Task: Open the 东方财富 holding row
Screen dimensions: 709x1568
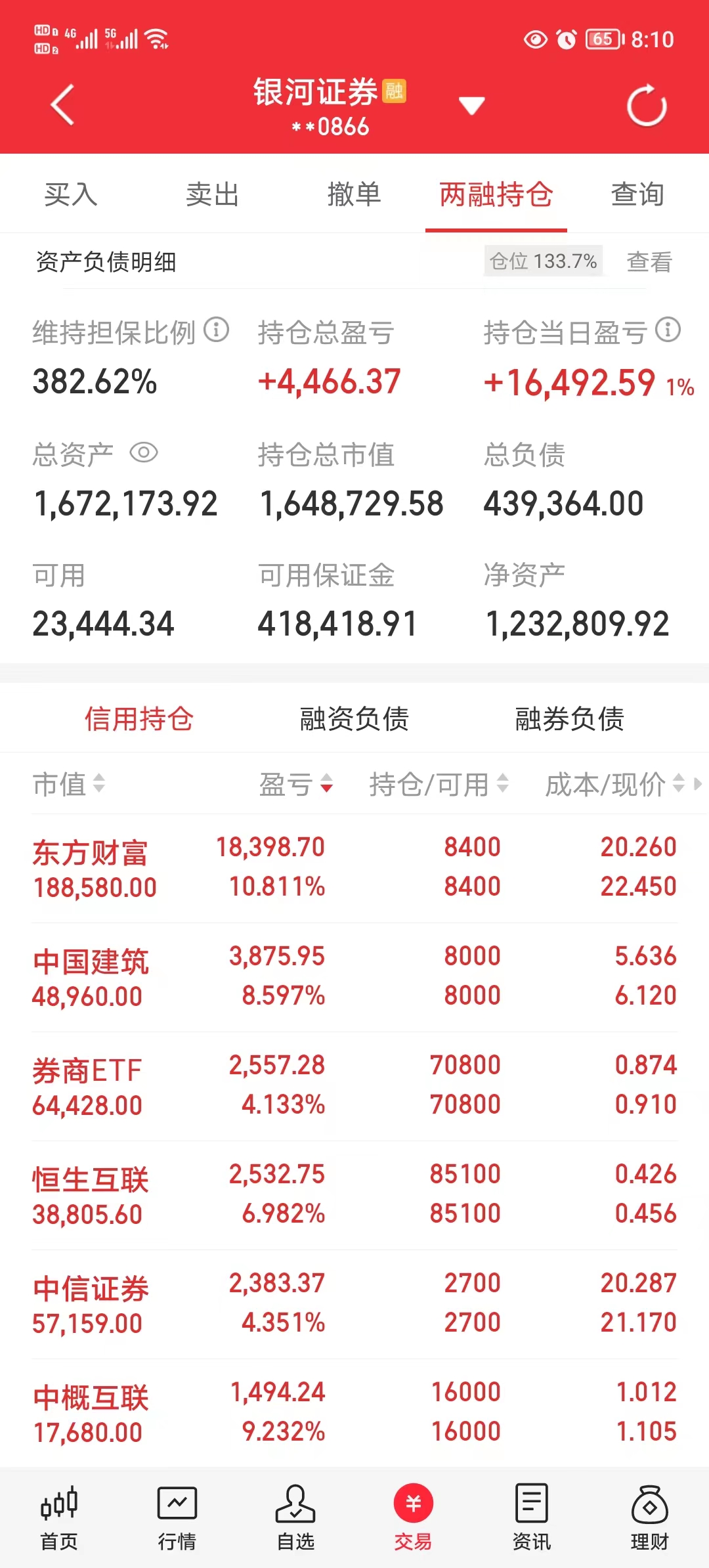Action: [x=354, y=868]
